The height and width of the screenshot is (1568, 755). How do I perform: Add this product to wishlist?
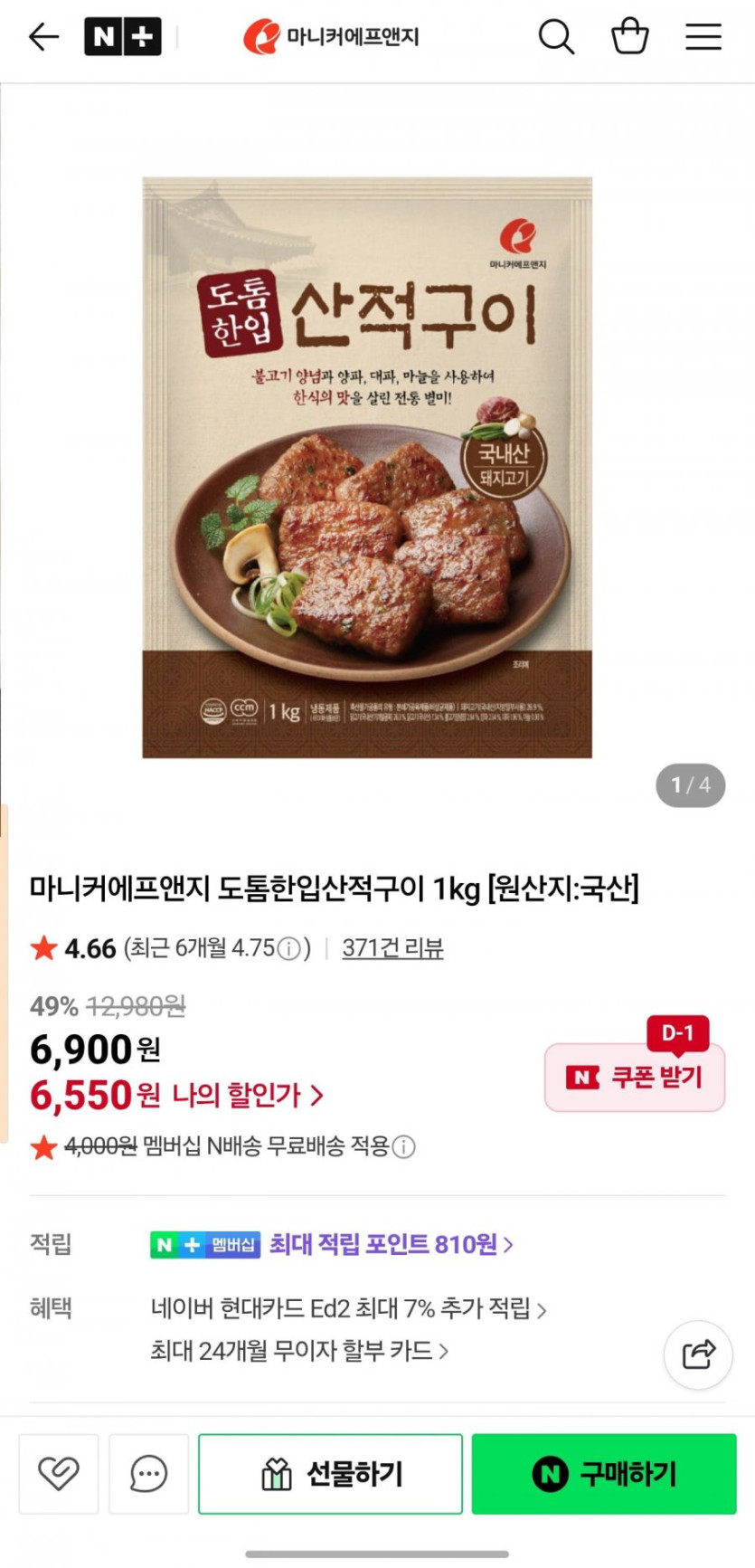pyautogui.click(x=59, y=1474)
